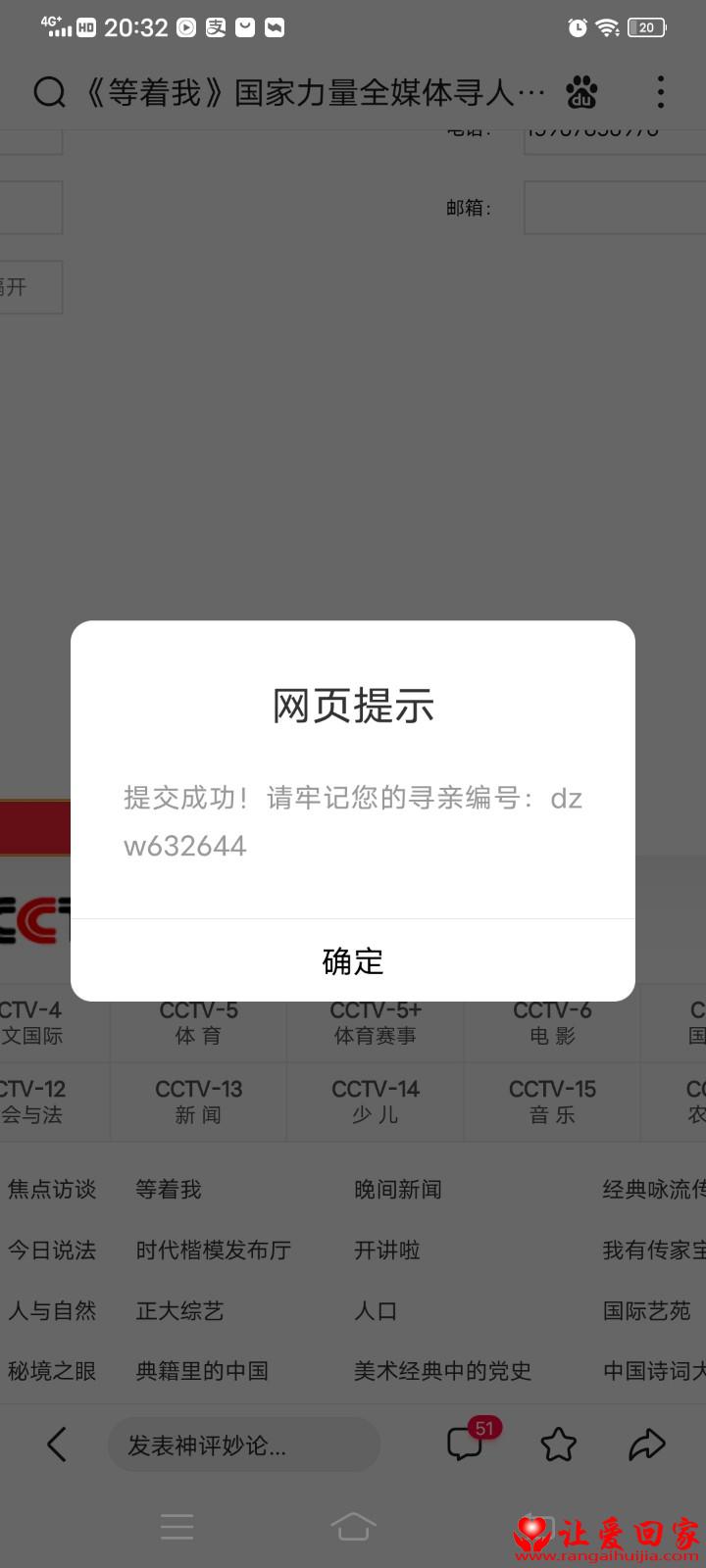Tap the Baidu paw icon

582,92
